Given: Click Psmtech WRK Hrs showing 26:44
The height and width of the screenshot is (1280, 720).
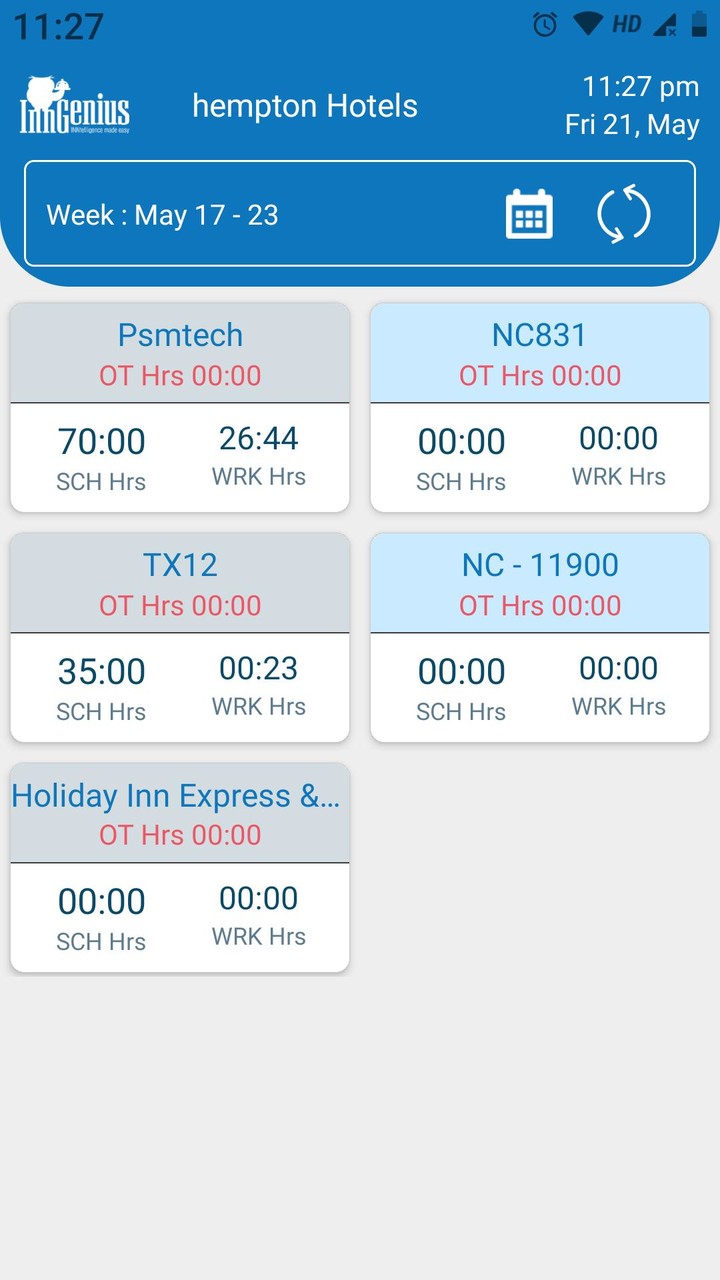Looking at the screenshot, I should (x=258, y=455).
